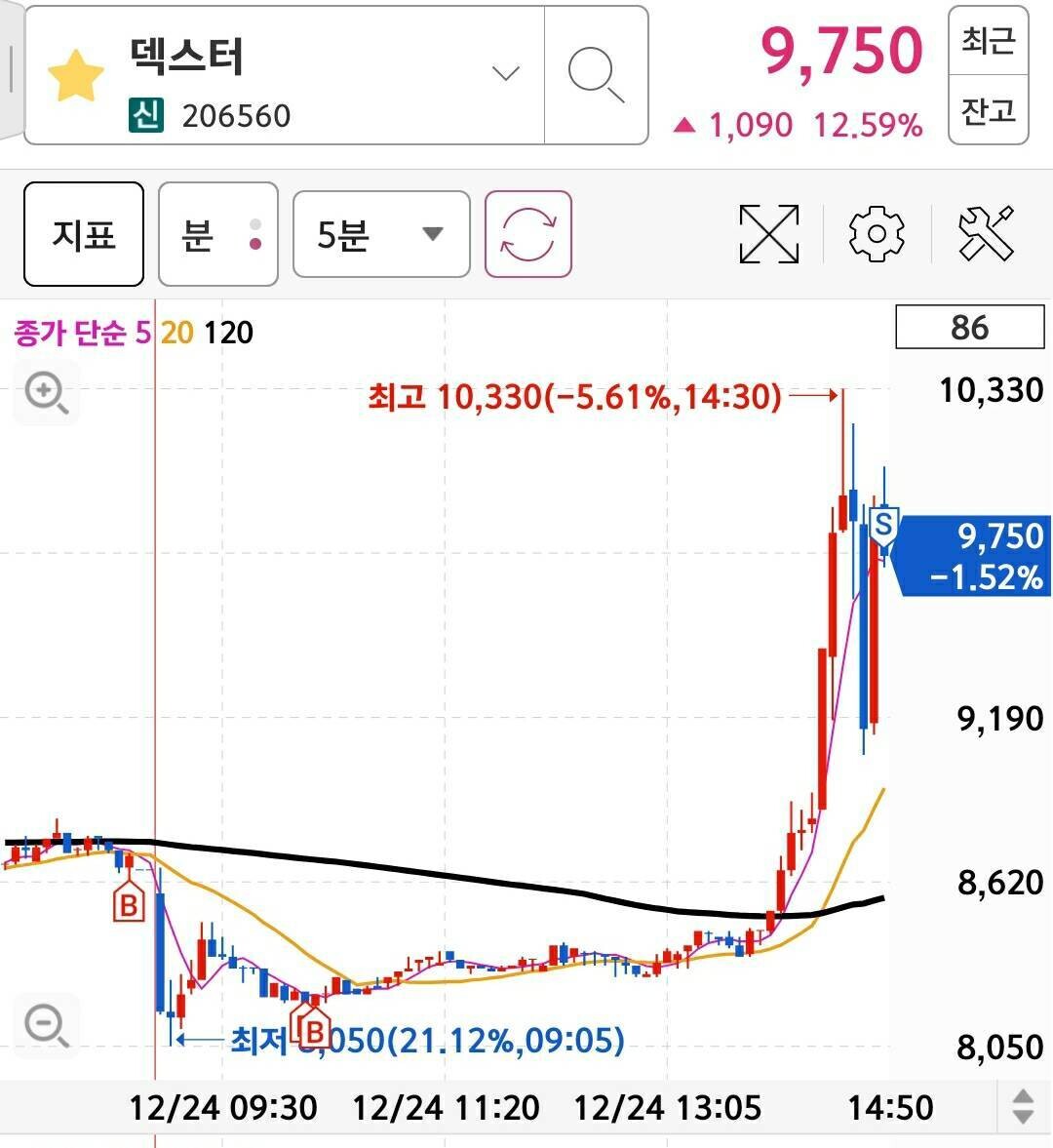
Task: Zoom into the chart with the plus magnifier
Action: 45,392
